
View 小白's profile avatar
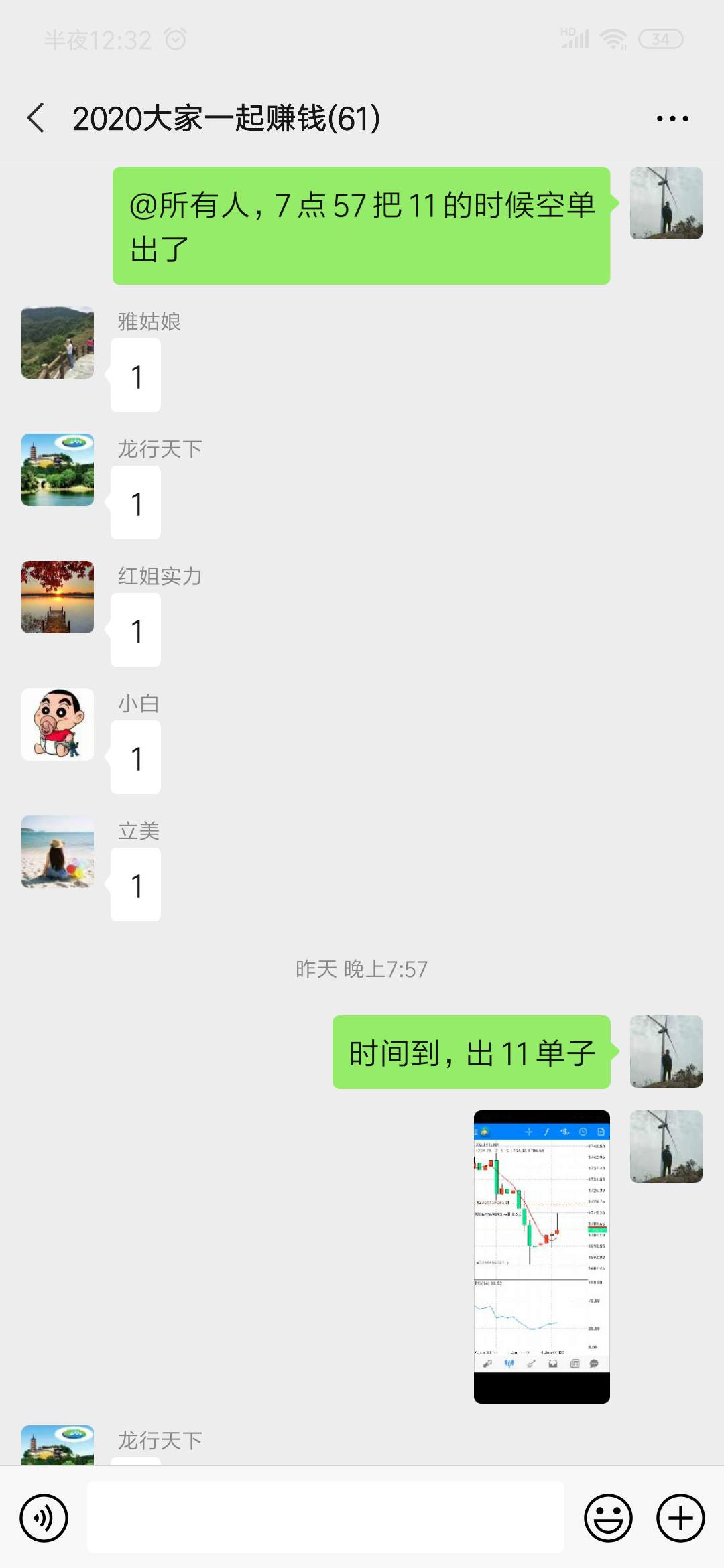tap(58, 724)
